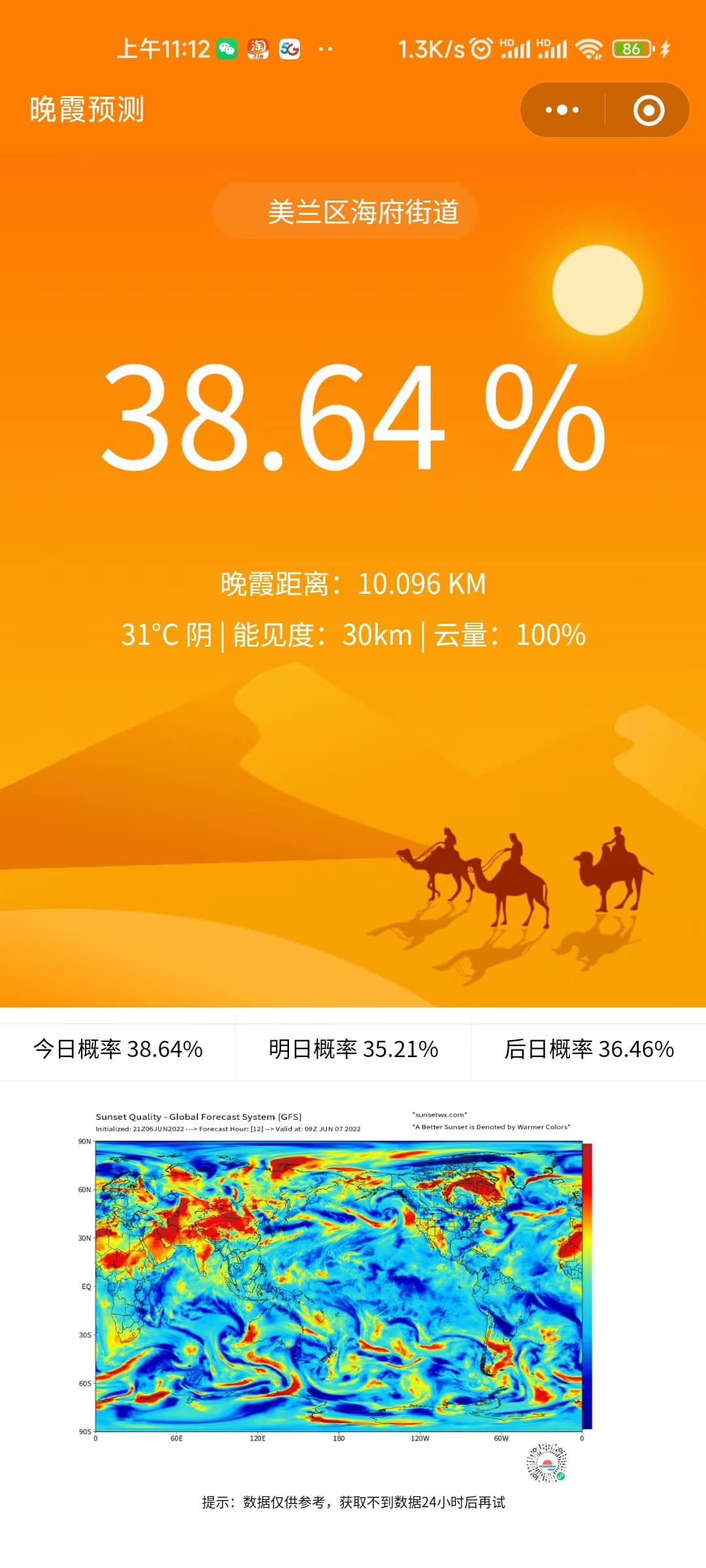The width and height of the screenshot is (706, 1568).
Task: Change location 美兰区海府街道
Action: coord(345,211)
